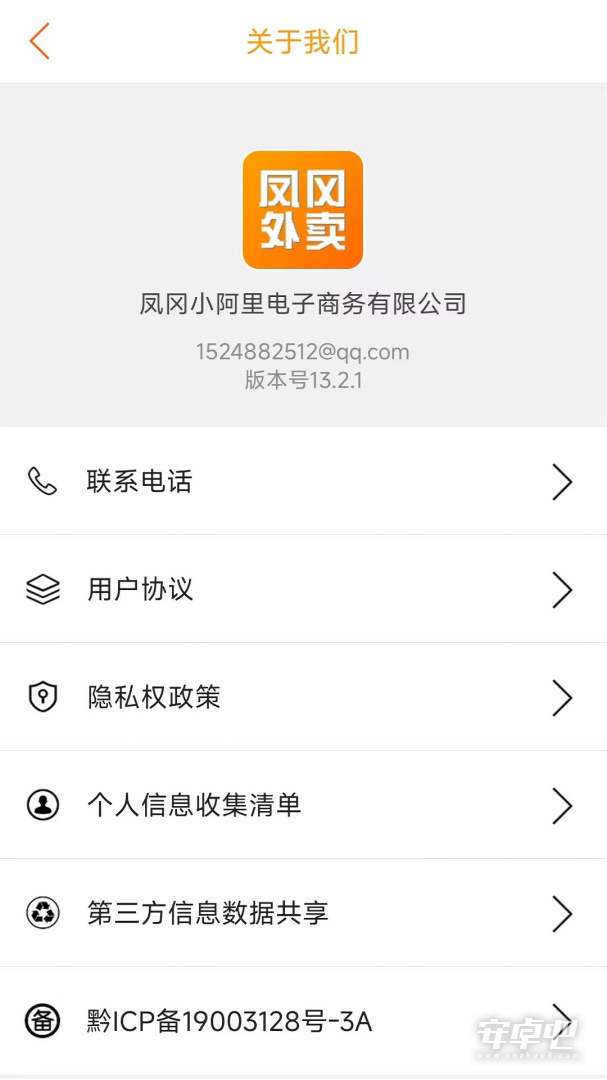This screenshot has width=607, height=1080.
Task: Open 第三方信息数据共享
Action: [x=303, y=913]
